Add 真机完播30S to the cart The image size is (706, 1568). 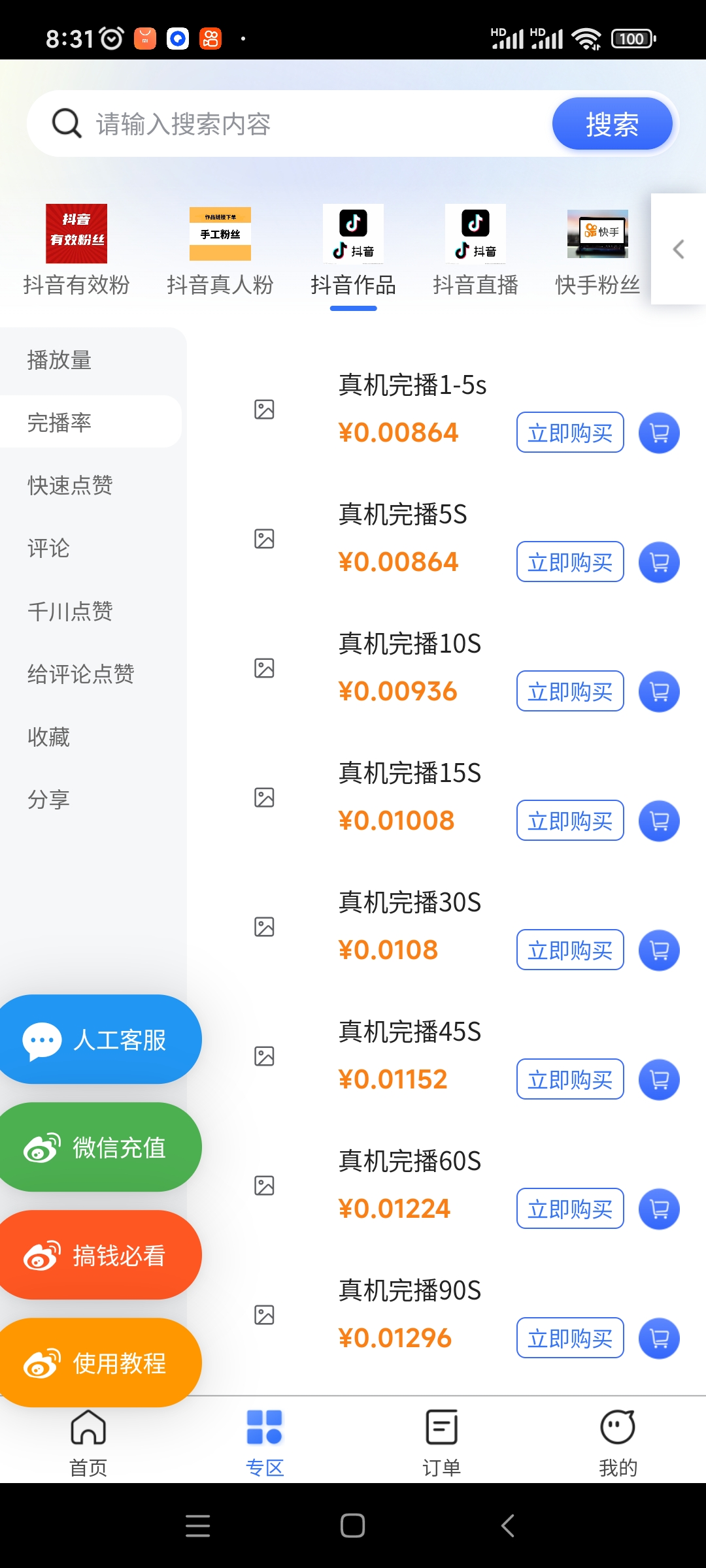(659, 951)
